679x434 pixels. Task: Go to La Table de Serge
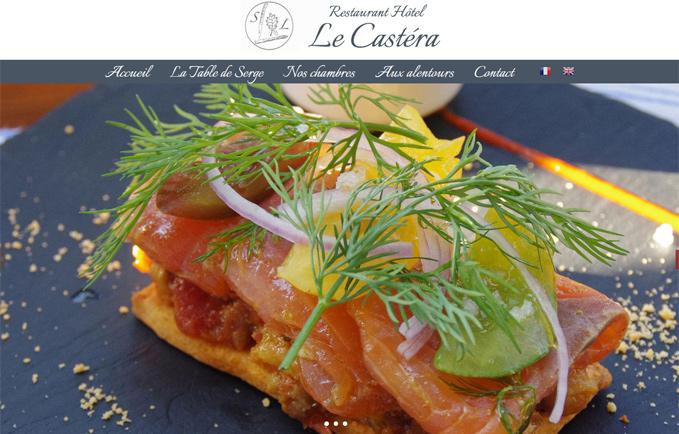coord(217,72)
